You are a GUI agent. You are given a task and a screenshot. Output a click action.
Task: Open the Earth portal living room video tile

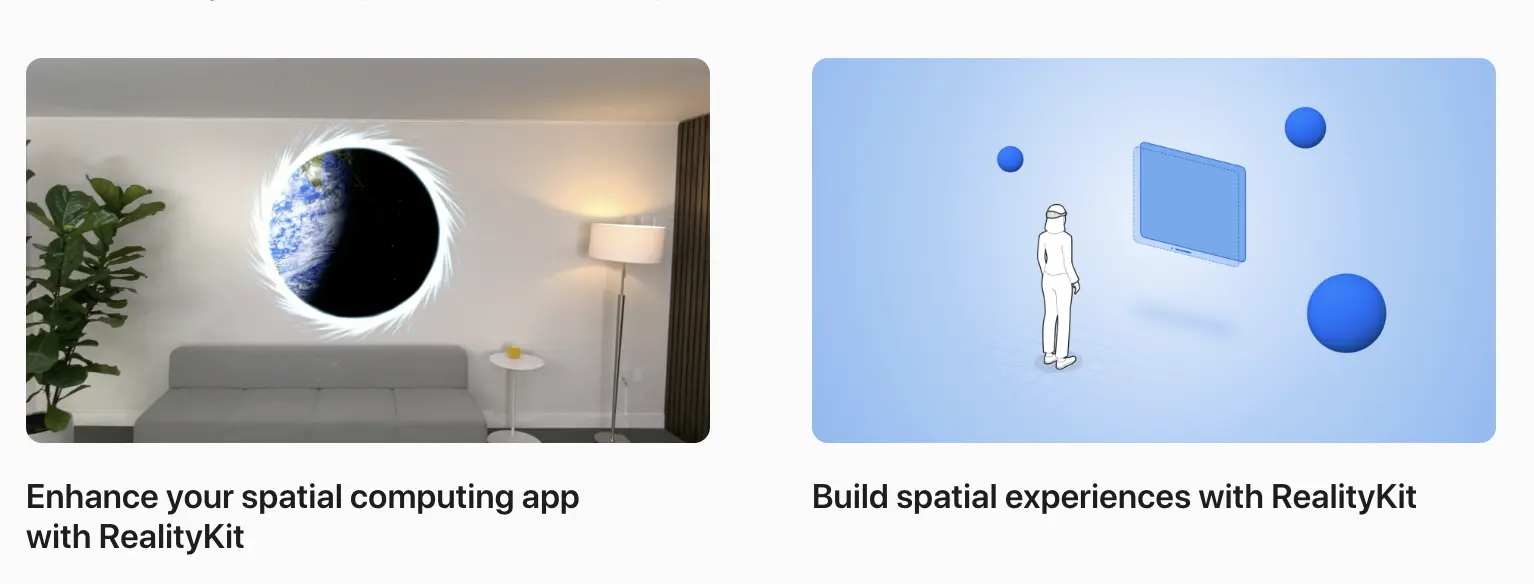[367, 250]
